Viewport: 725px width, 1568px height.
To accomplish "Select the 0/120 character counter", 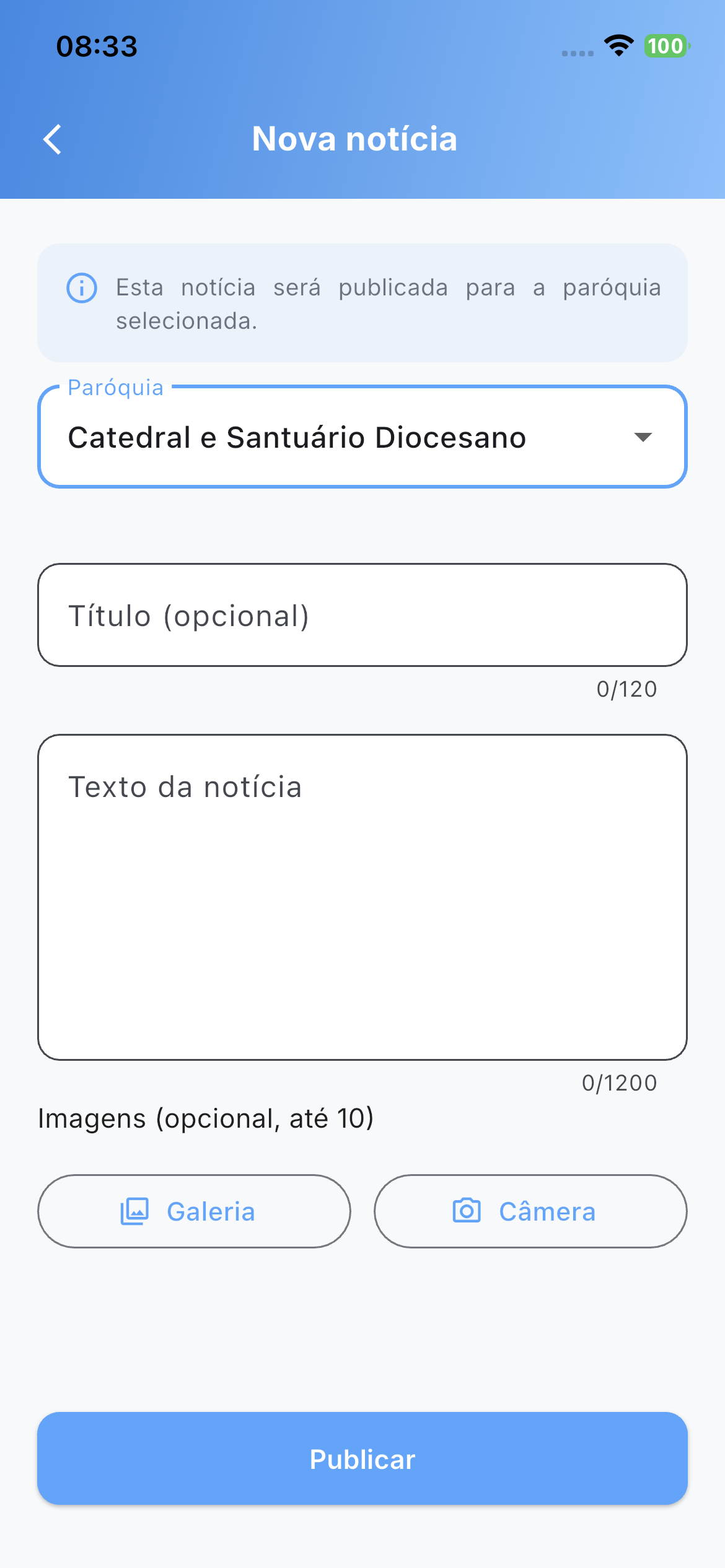I will (x=626, y=689).
